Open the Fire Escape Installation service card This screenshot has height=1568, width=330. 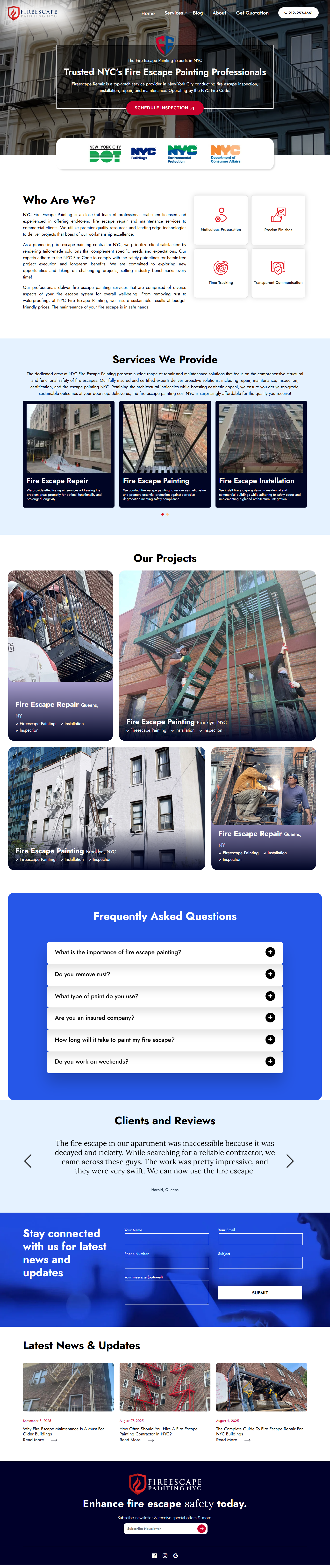(261, 453)
